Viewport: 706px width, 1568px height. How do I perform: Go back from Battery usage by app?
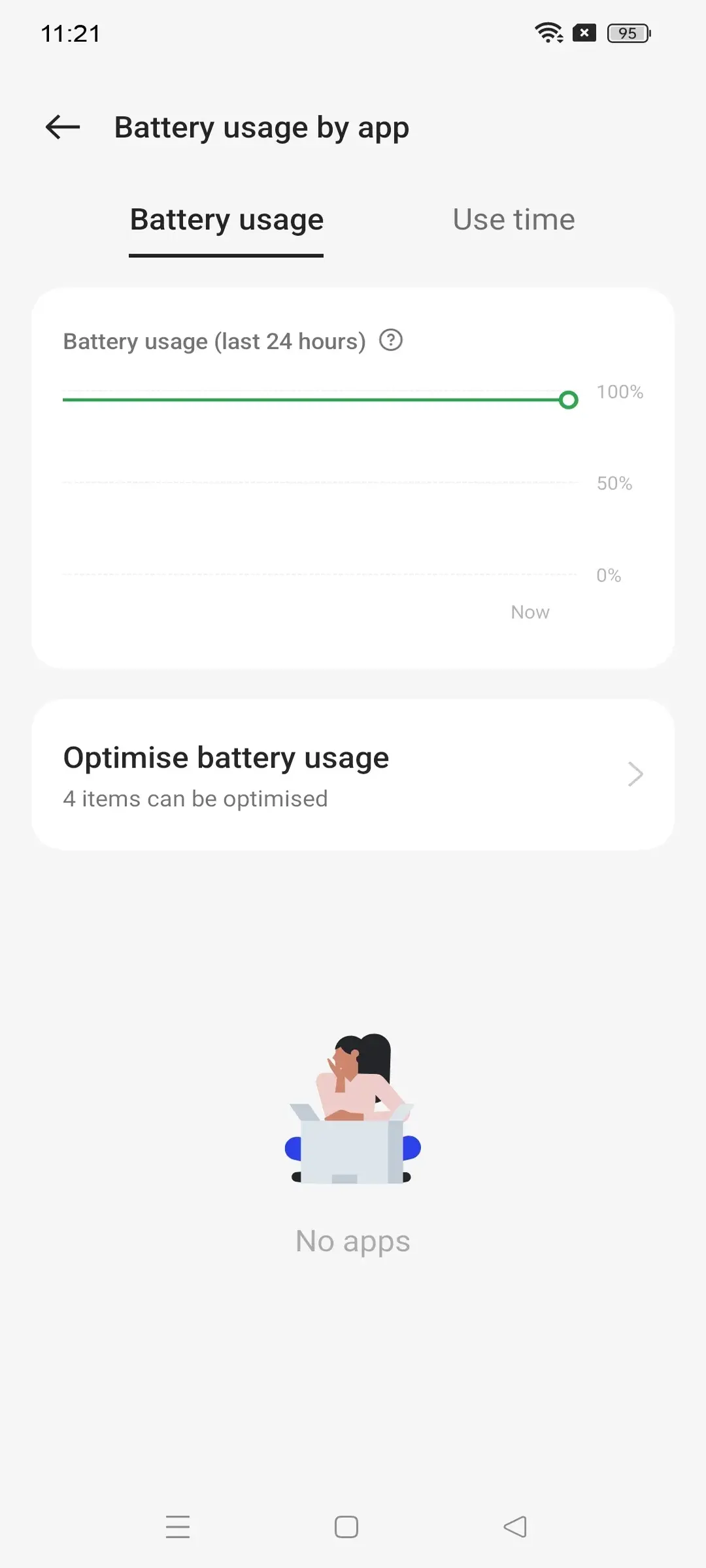click(63, 127)
